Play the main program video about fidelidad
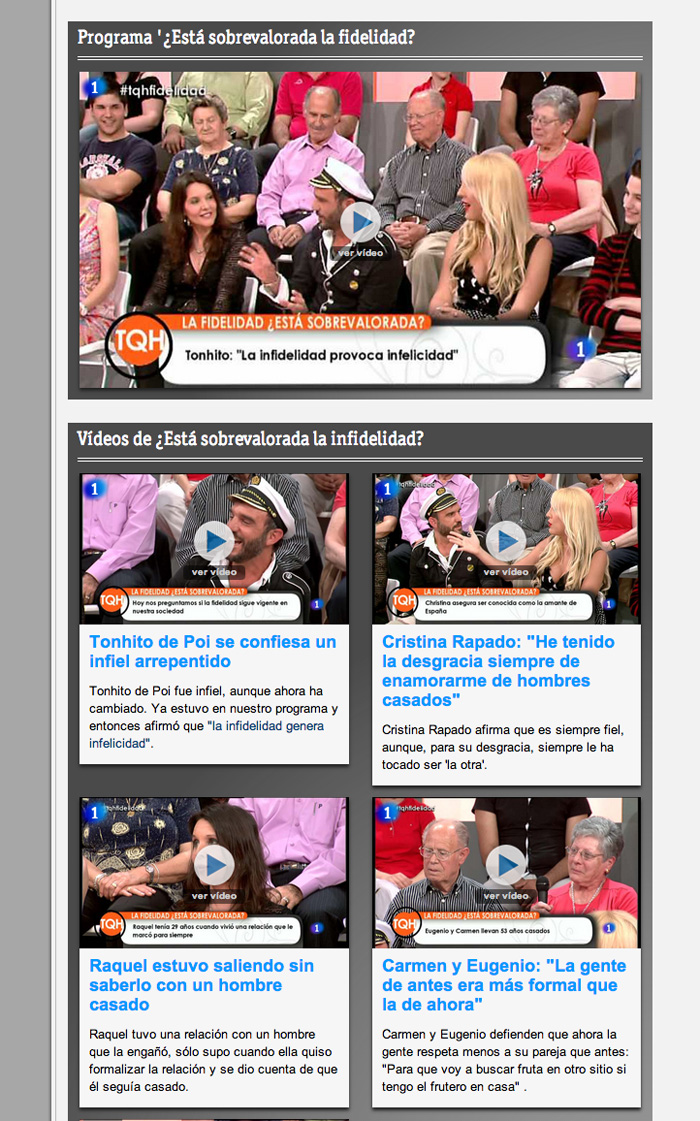The width and height of the screenshot is (700, 1121). [x=360, y=223]
